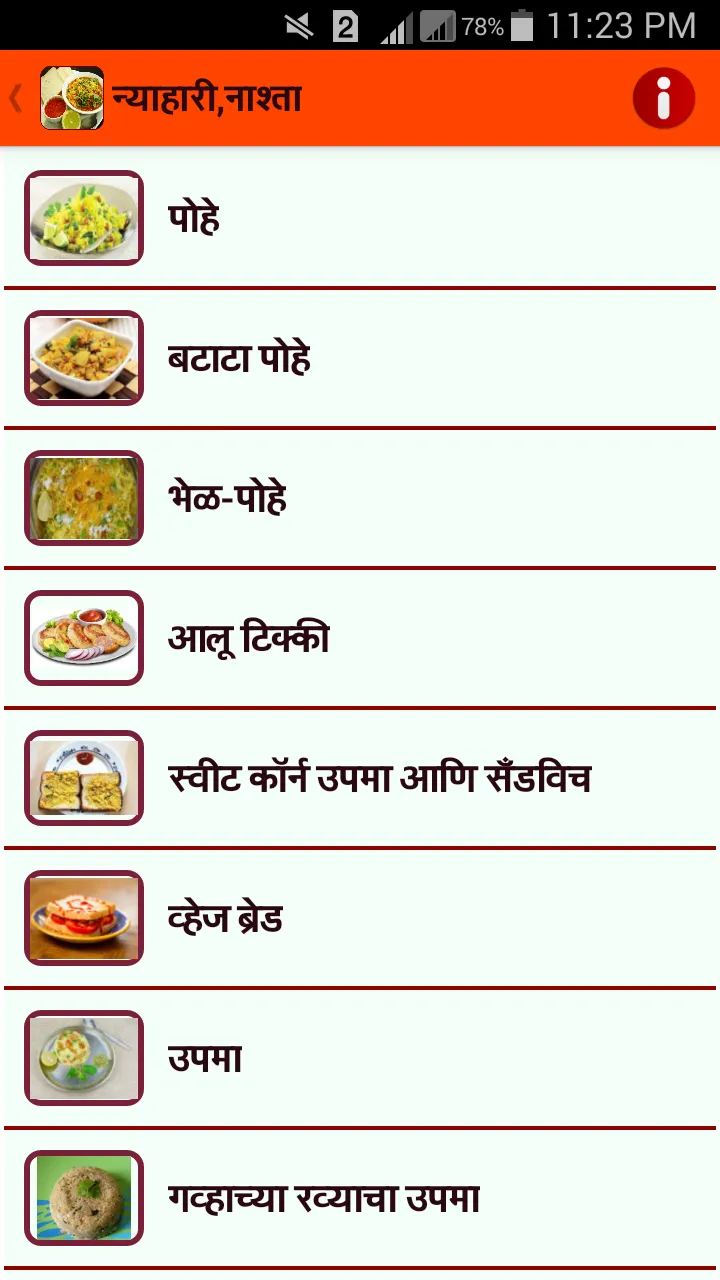The height and width of the screenshot is (1280, 720).
Task: Open the Bhel-Pohe recipe image
Action: 84,498
